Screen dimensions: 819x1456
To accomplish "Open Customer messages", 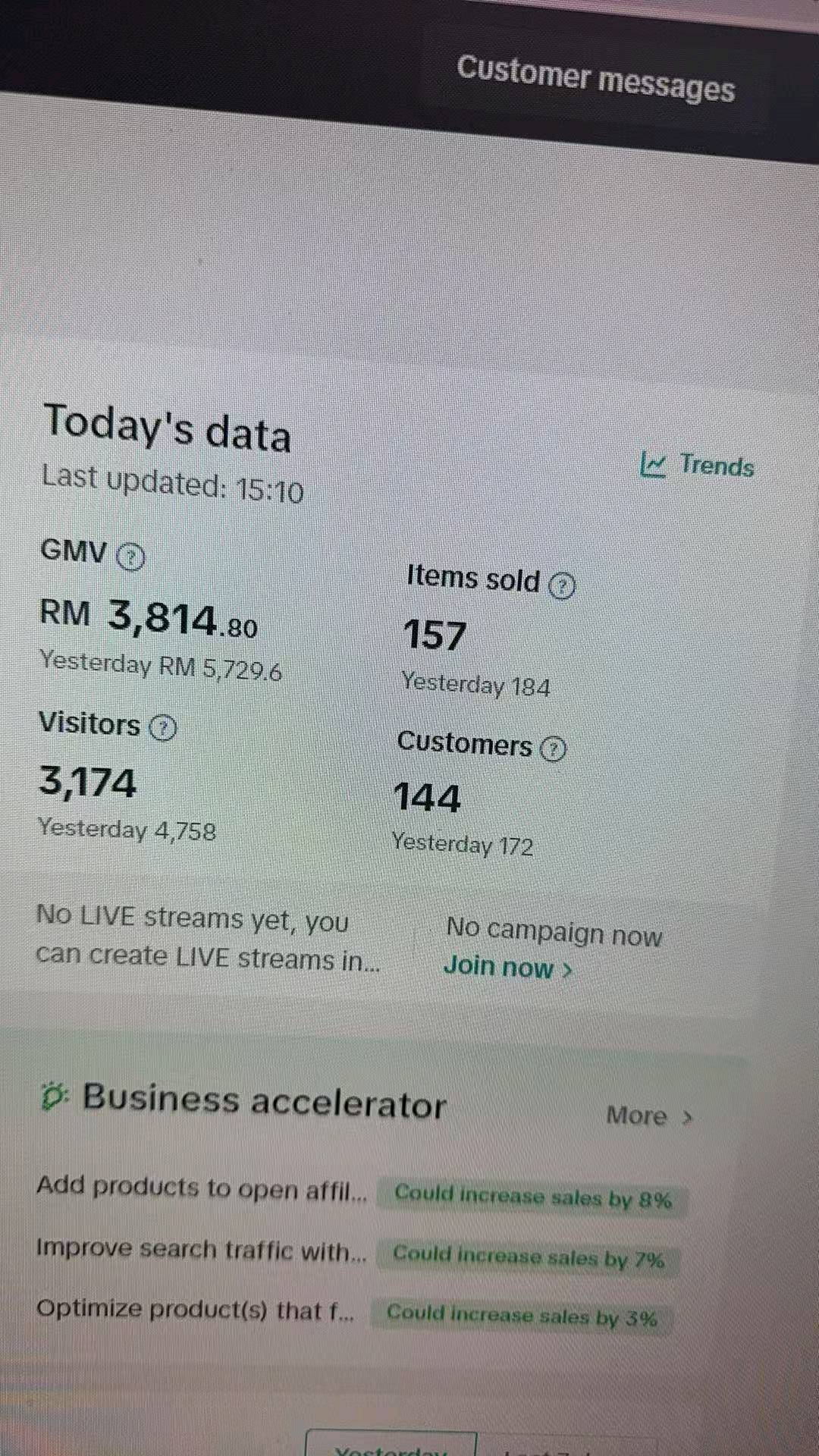I will point(596,79).
